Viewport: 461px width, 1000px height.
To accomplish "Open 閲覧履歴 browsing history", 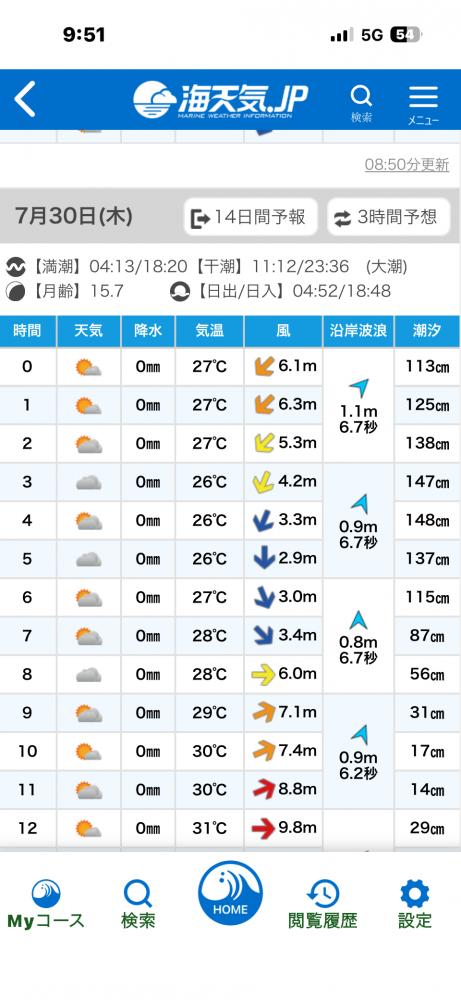I will click(323, 904).
